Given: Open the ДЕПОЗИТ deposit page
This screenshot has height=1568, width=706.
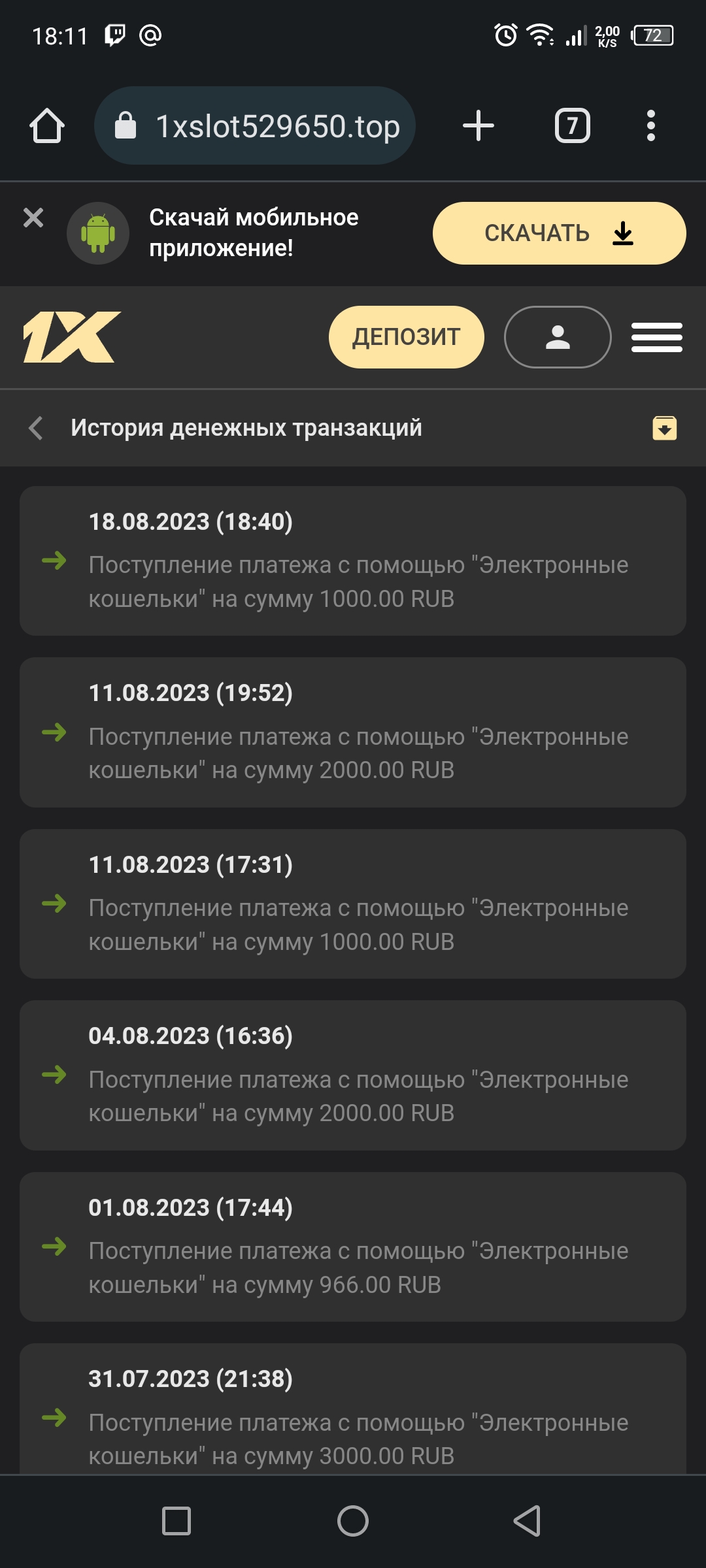Looking at the screenshot, I should 406,337.
